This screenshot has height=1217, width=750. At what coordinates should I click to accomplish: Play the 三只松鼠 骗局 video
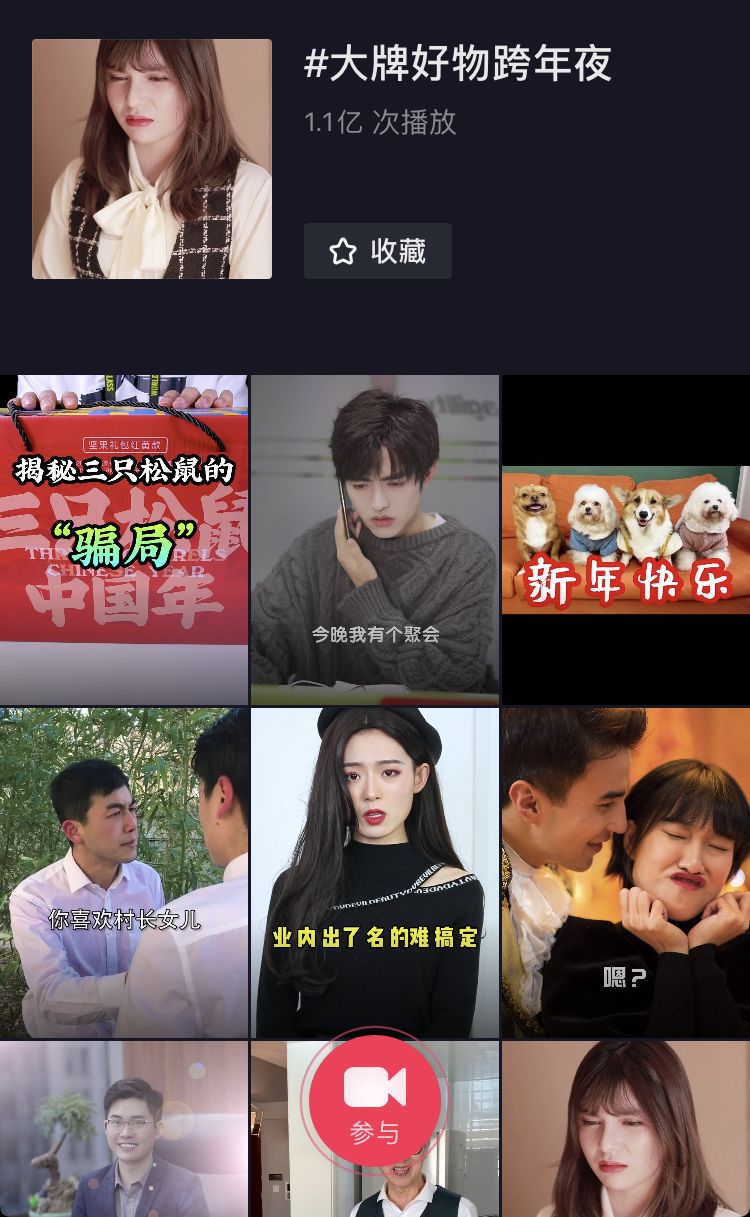pyautogui.click(x=124, y=538)
